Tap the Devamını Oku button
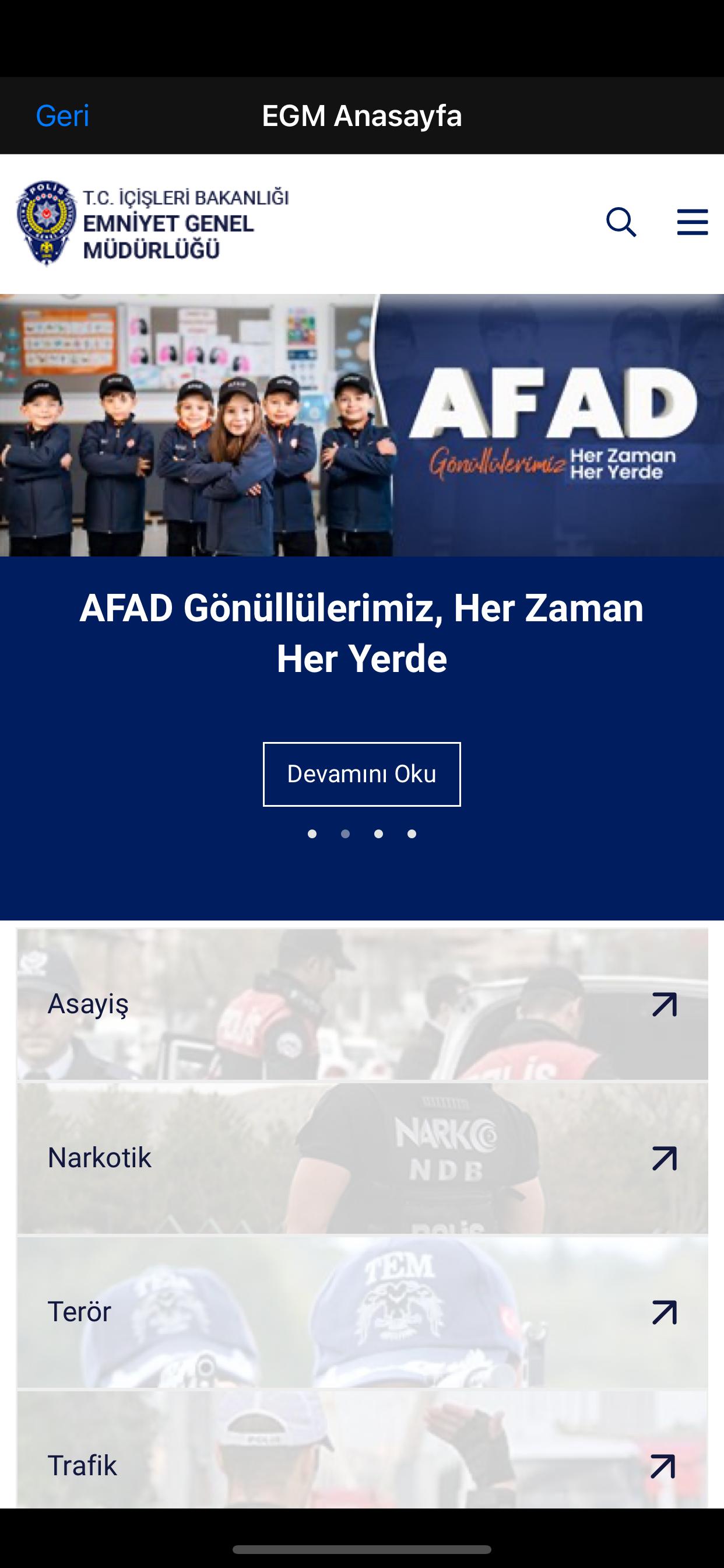 pyautogui.click(x=361, y=774)
